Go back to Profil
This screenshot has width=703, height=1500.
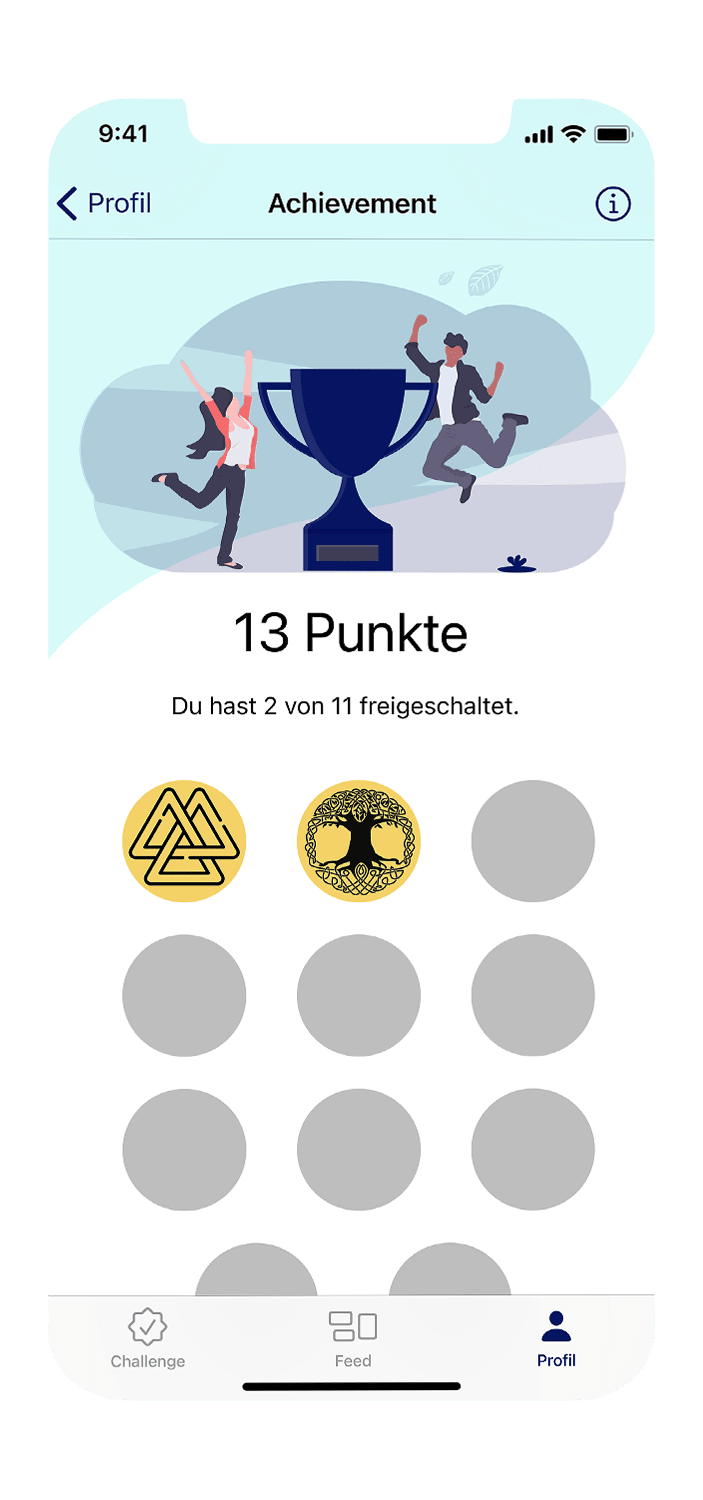coord(104,204)
